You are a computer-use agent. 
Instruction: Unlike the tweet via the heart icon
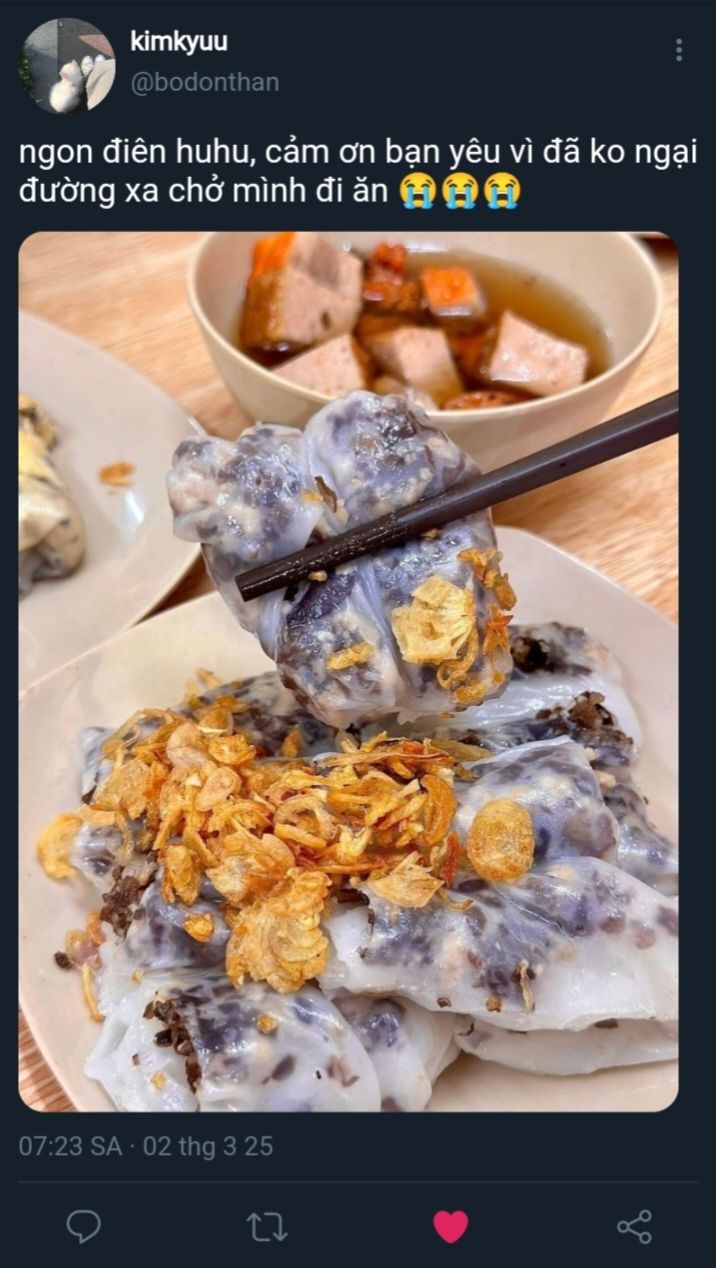(x=450, y=1226)
